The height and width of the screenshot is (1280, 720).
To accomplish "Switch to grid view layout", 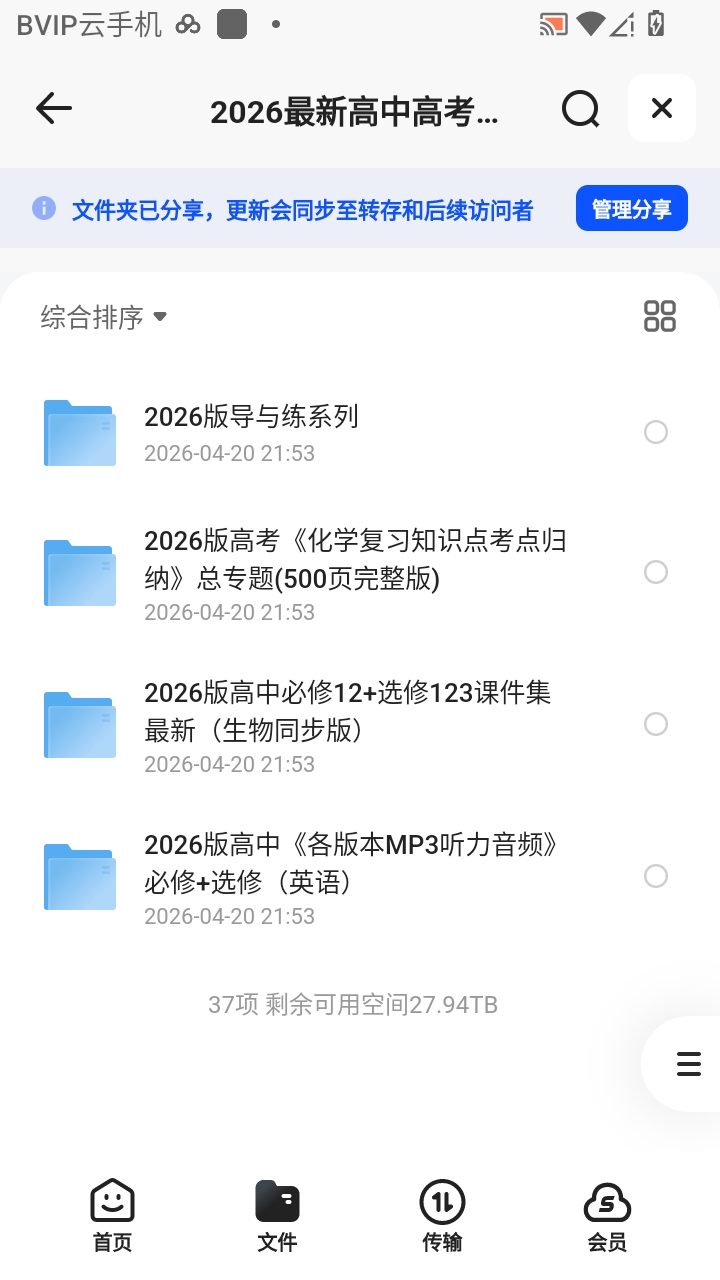I will coord(659,315).
